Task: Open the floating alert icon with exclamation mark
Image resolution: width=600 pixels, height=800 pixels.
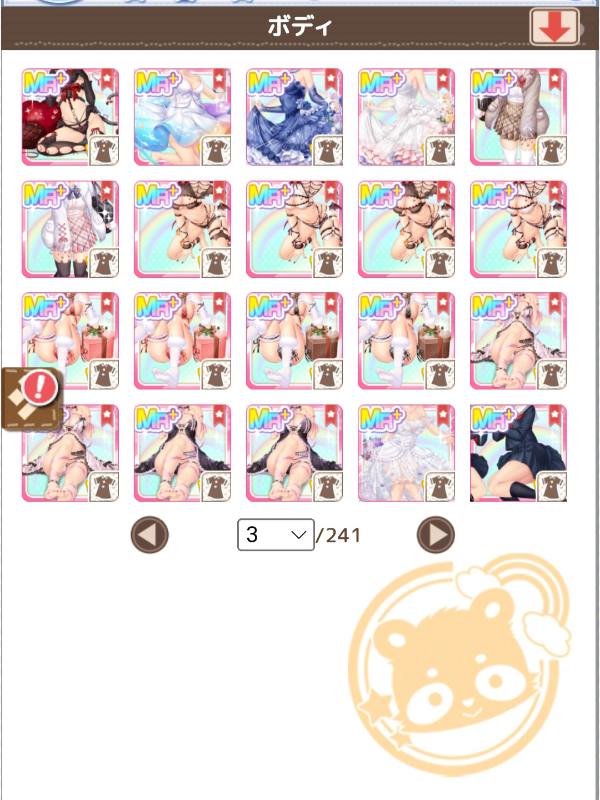Action: 32,397
